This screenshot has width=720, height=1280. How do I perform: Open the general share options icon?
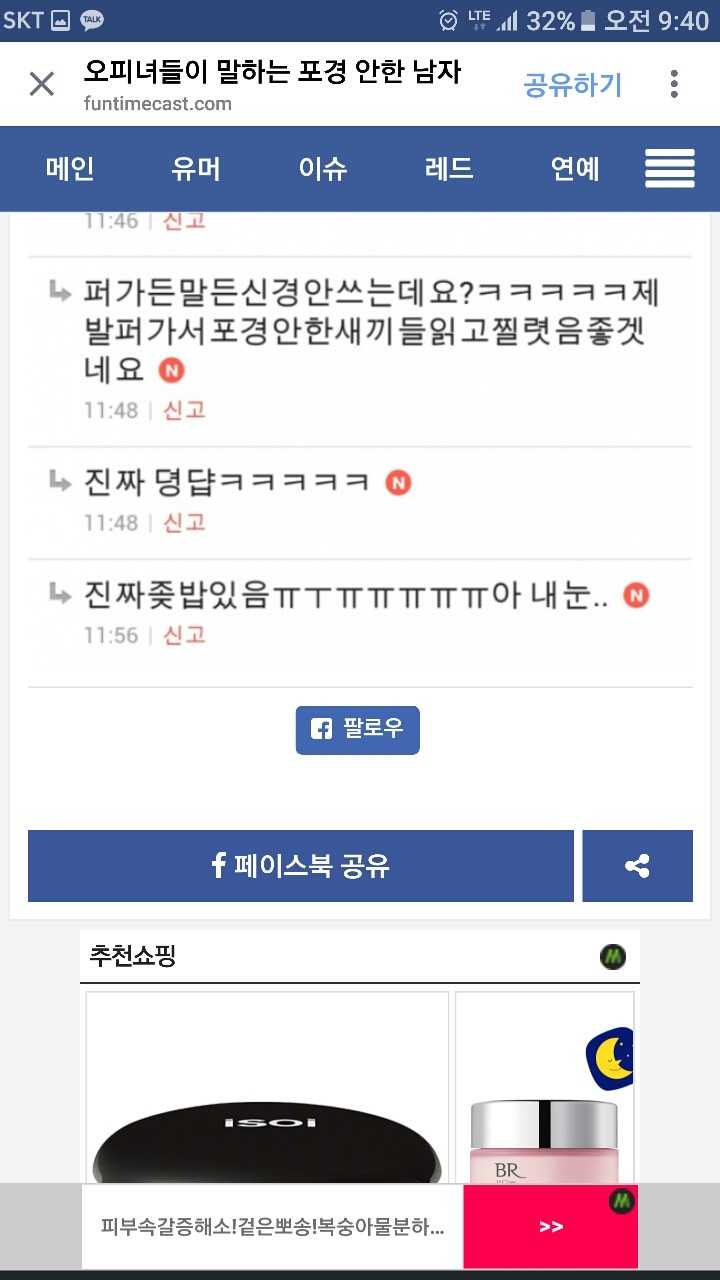point(637,866)
